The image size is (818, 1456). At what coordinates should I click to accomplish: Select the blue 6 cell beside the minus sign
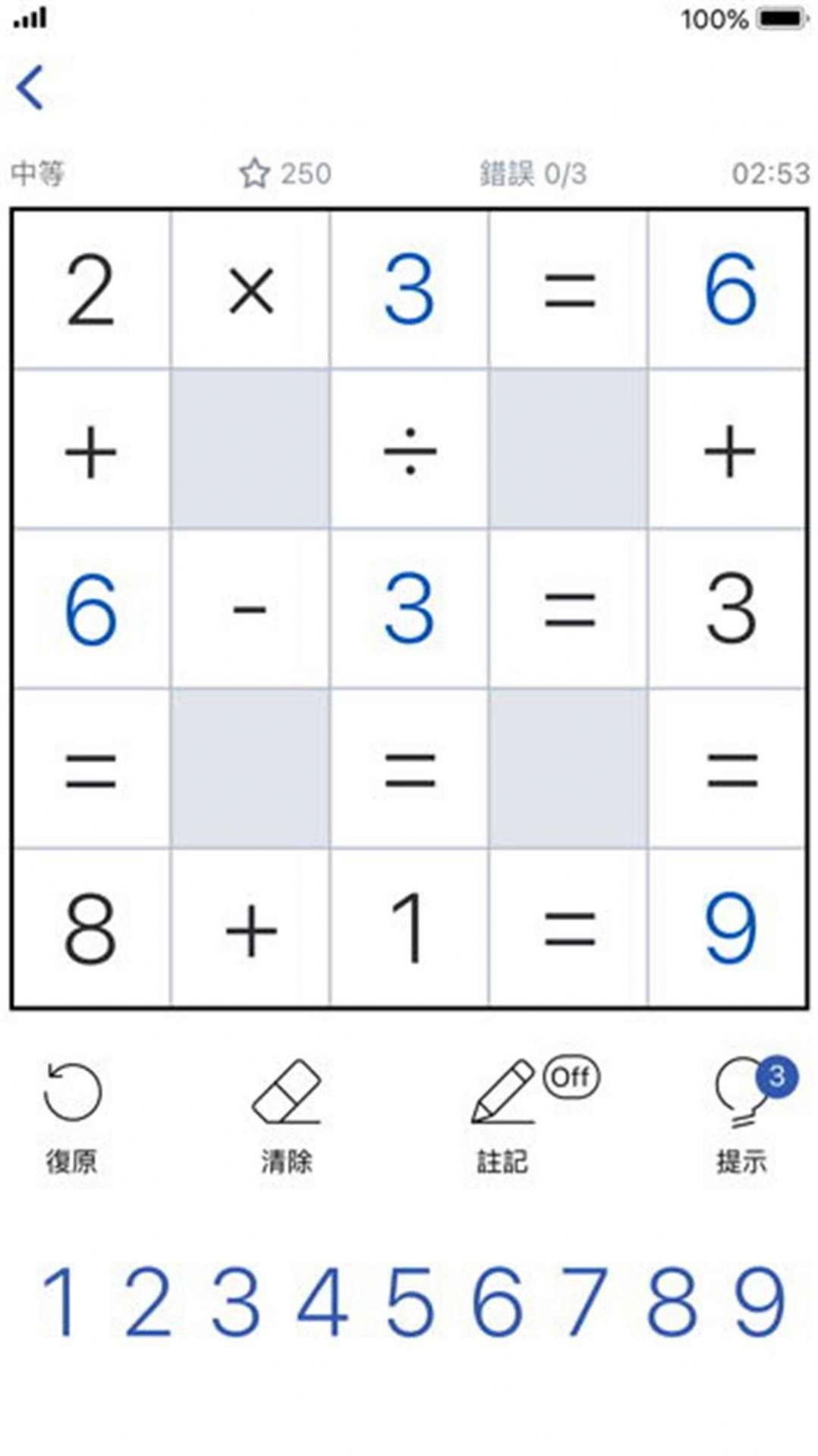pos(91,608)
